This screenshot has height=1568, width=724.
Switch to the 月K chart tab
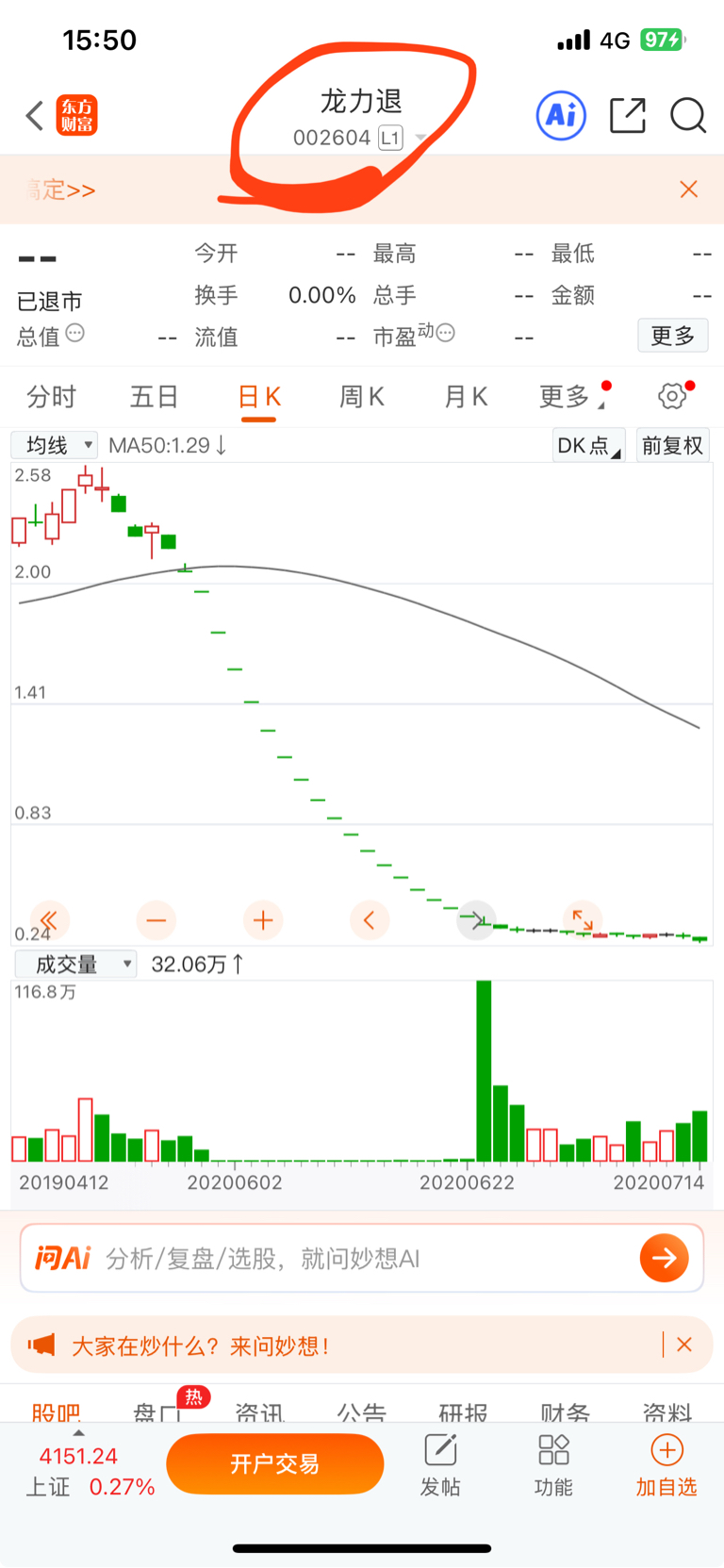466,397
